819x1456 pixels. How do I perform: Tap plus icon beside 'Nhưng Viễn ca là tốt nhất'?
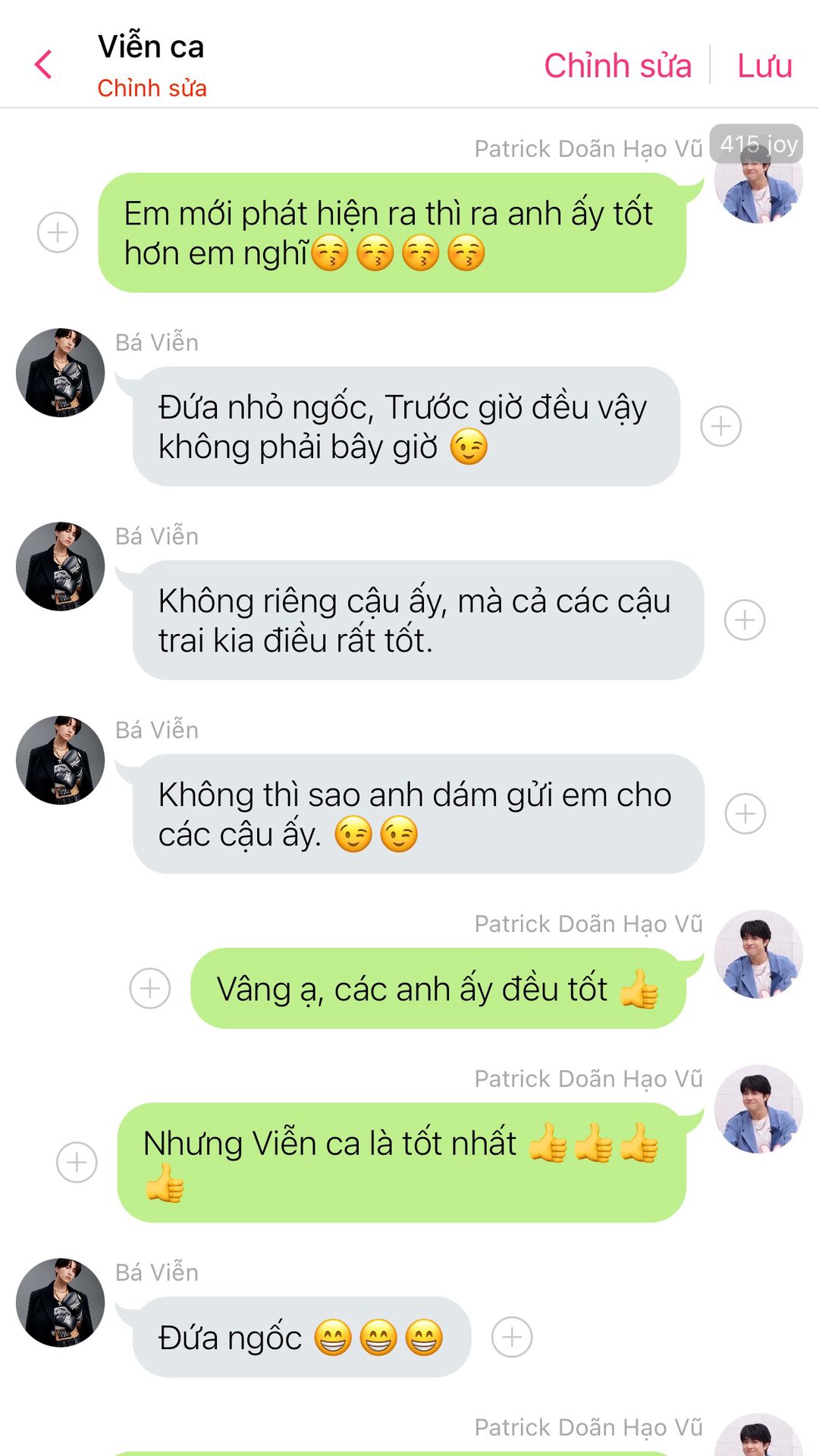(77, 1163)
